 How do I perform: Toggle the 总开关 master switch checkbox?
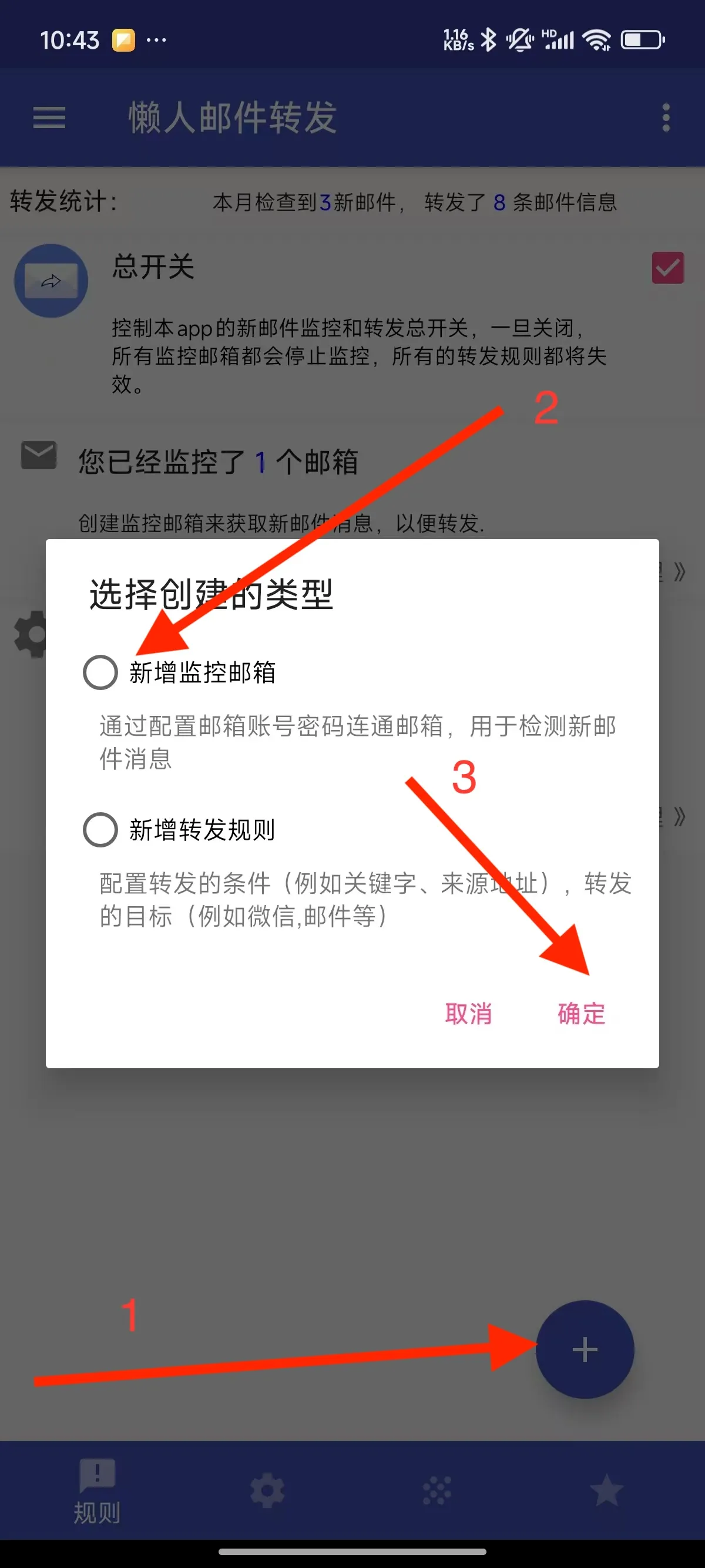pyautogui.click(x=667, y=268)
